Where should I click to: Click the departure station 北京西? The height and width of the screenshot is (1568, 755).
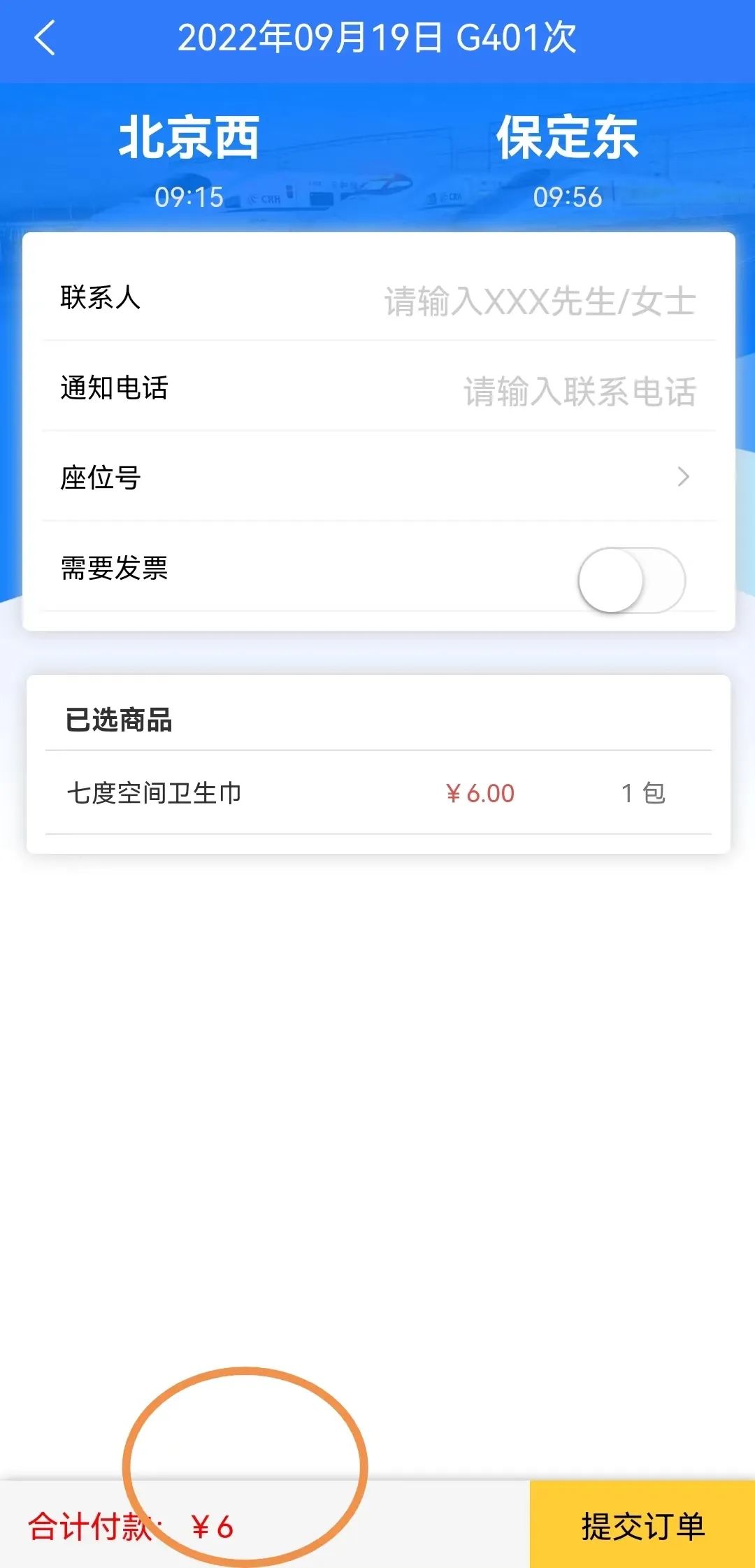click(x=189, y=137)
